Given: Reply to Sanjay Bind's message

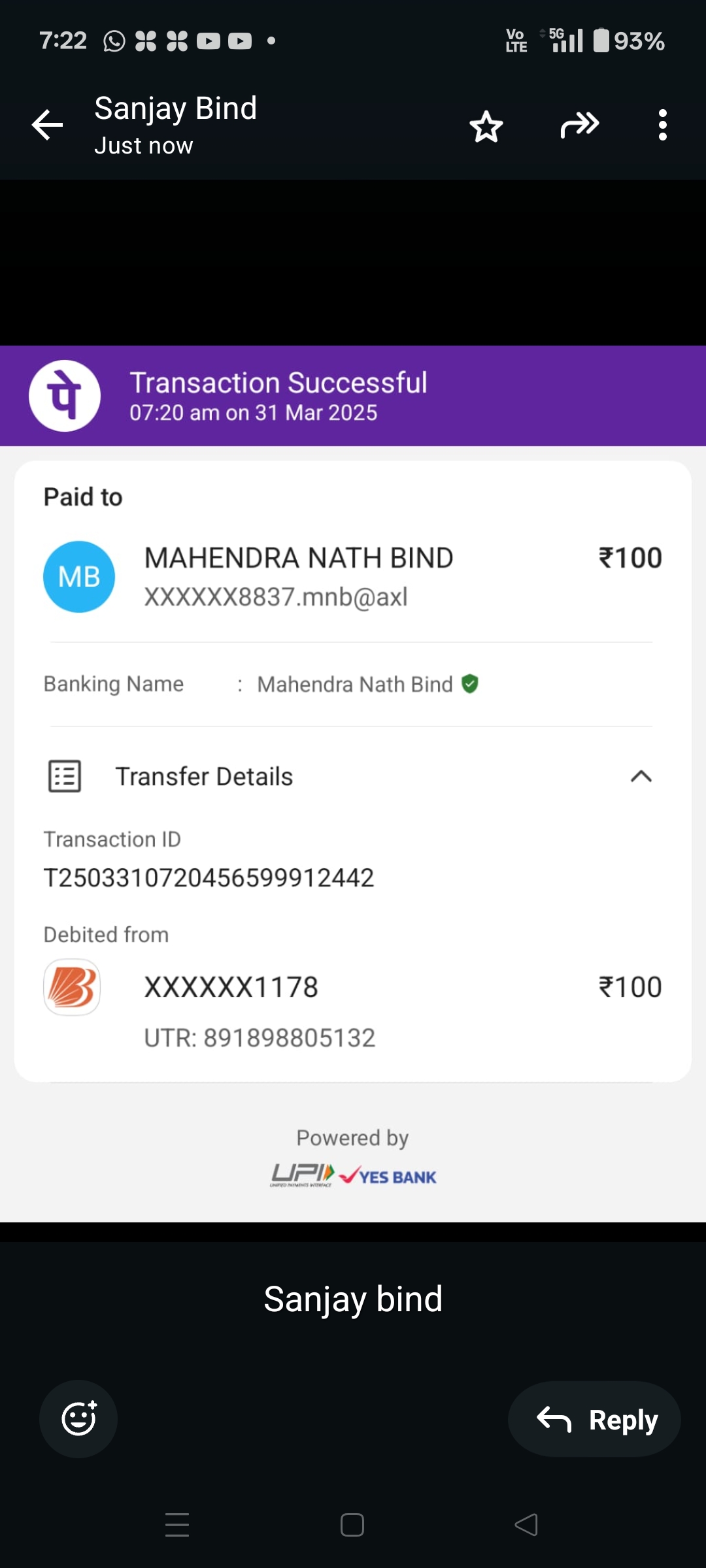Looking at the screenshot, I should 595,1419.
